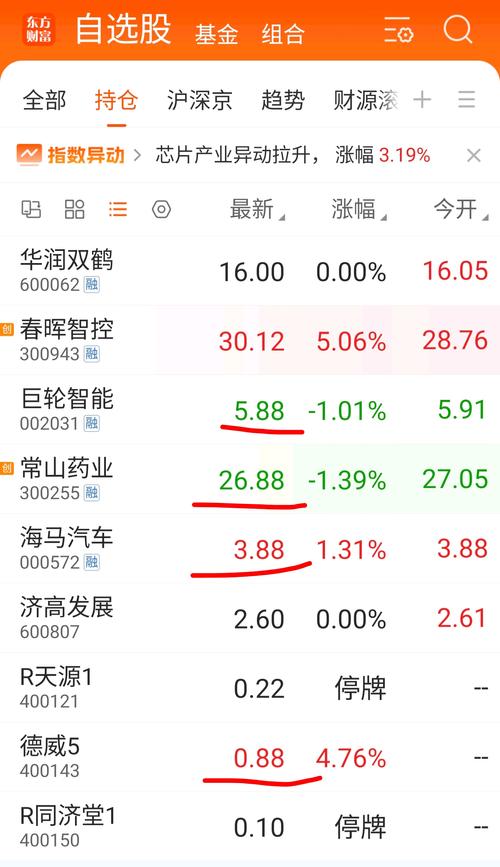This screenshot has height=867, width=500.
Task: Add a new group with plus icon
Action: [x=422, y=100]
